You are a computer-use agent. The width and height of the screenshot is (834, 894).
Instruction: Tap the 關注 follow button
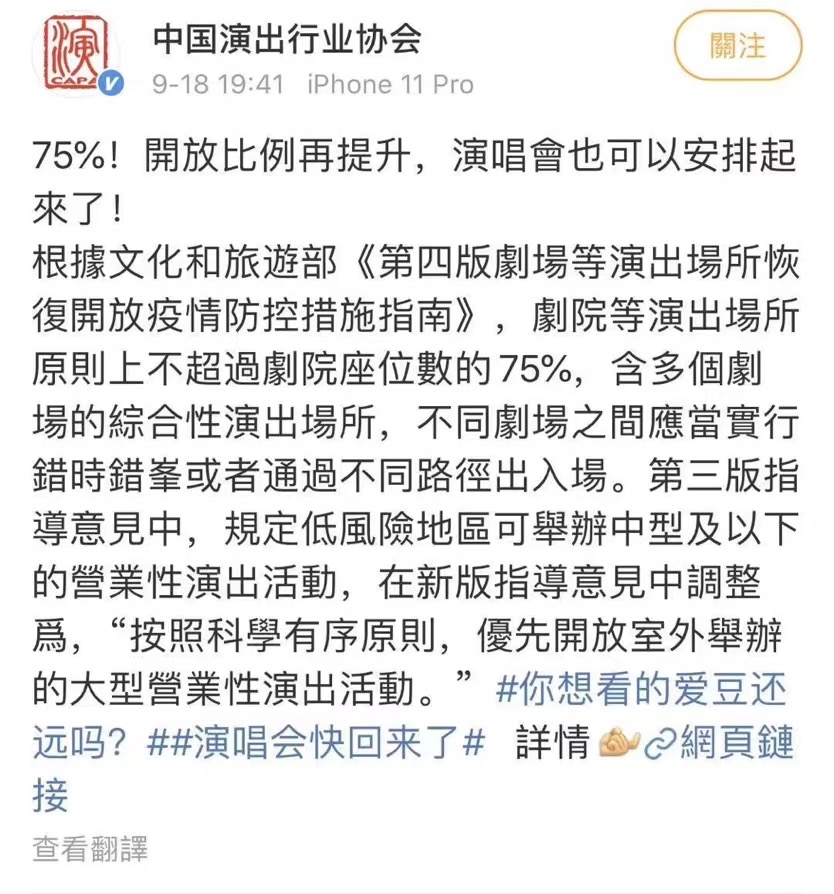point(738,47)
